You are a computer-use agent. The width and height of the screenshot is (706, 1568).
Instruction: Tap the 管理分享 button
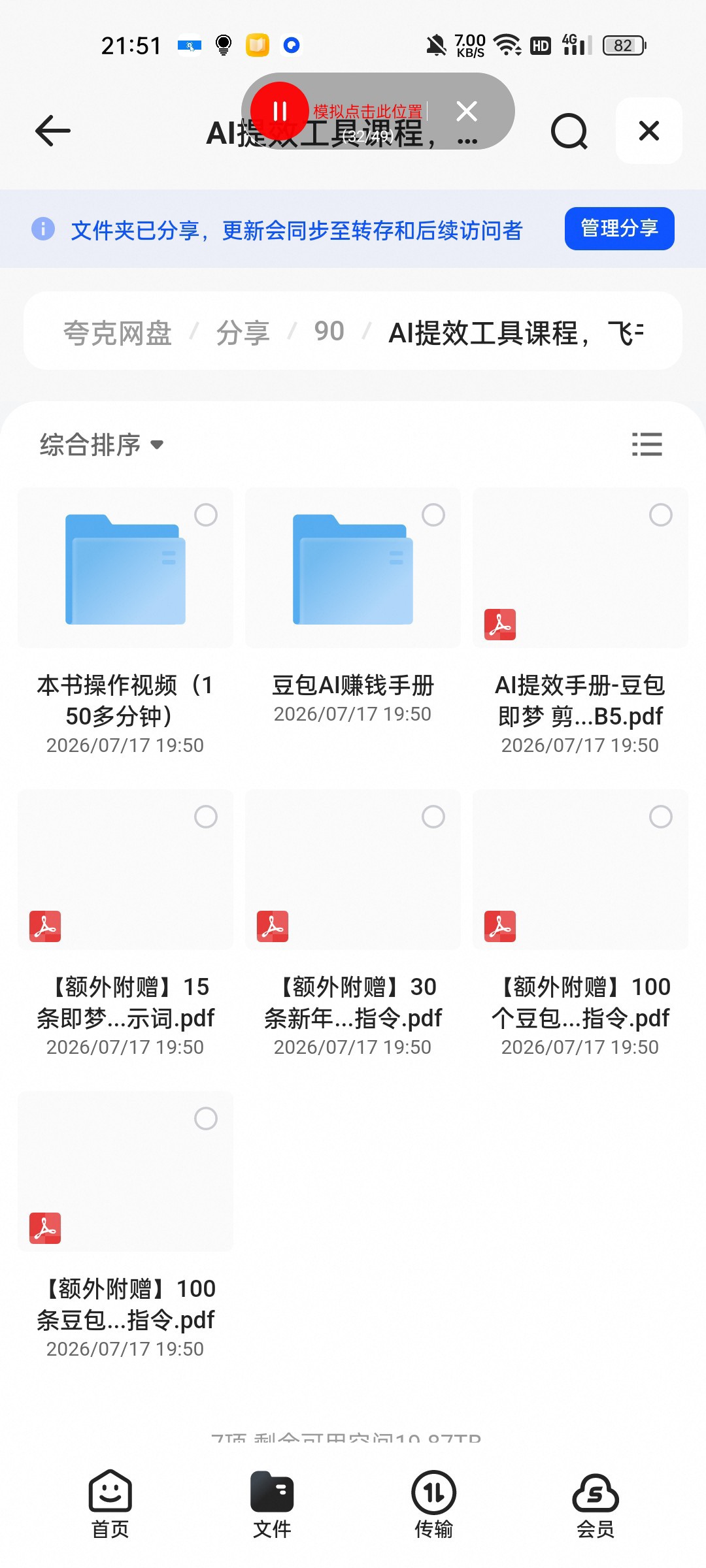tap(619, 229)
